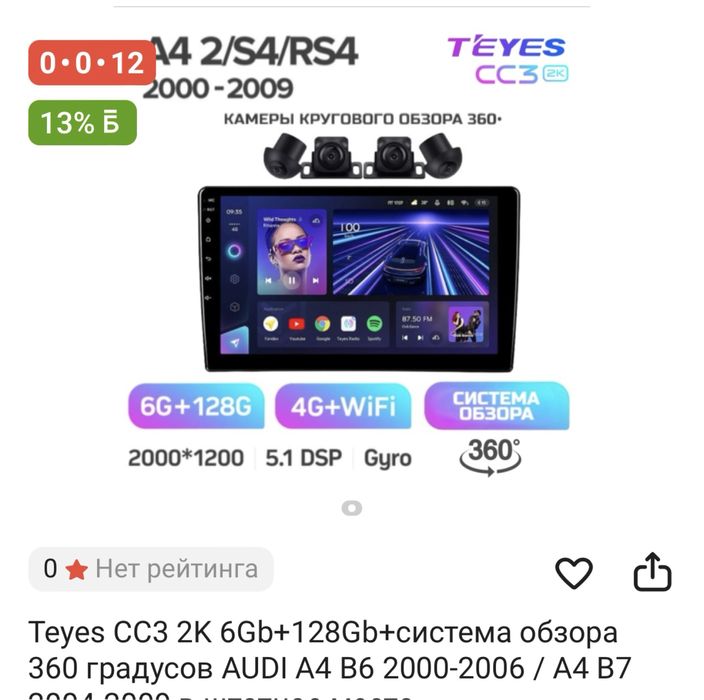Open the 'Нет рейтинга' rating chip

pos(150,570)
